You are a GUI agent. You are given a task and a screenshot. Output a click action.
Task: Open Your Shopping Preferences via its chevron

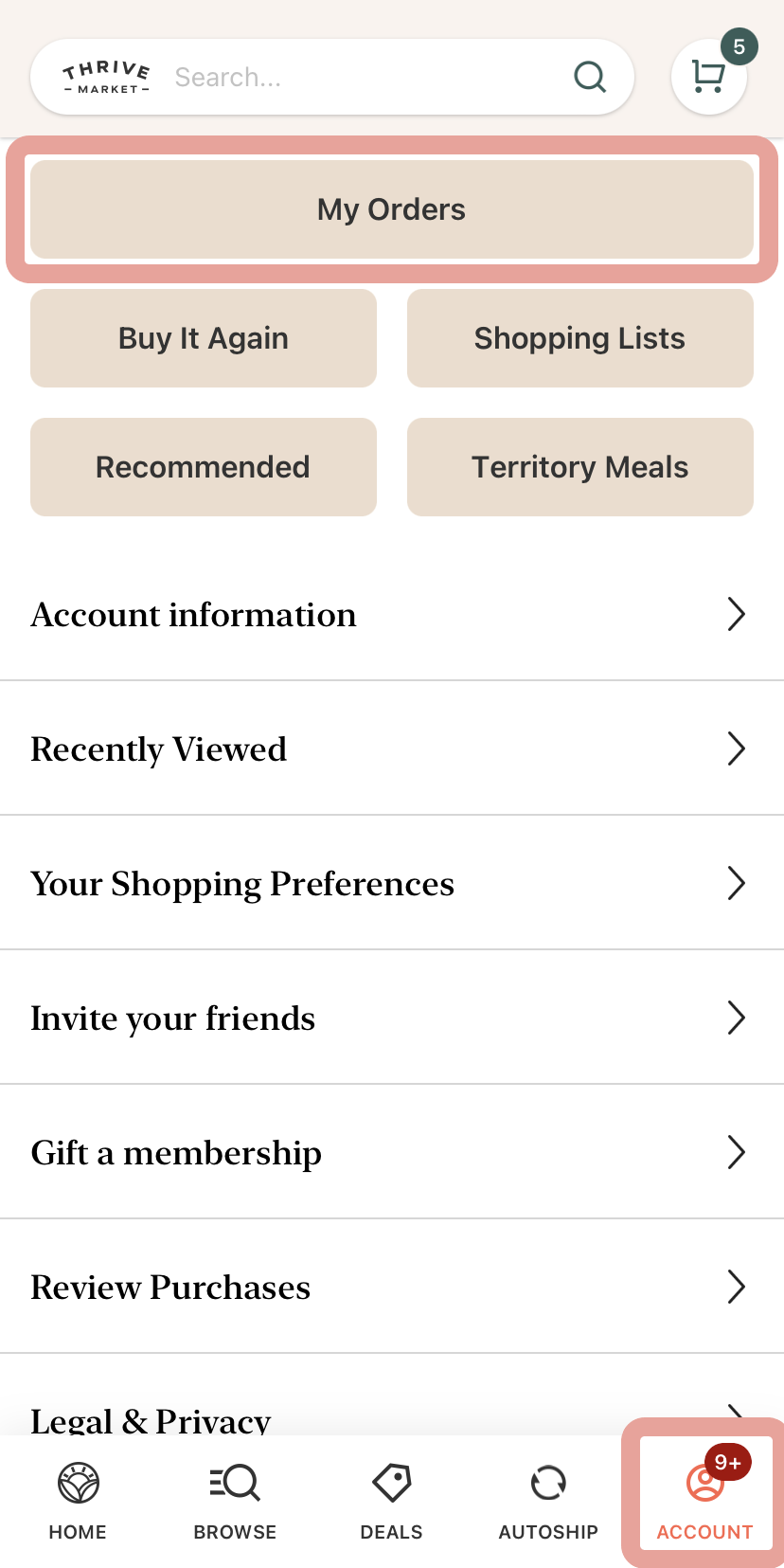pyautogui.click(x=737, y=883)
